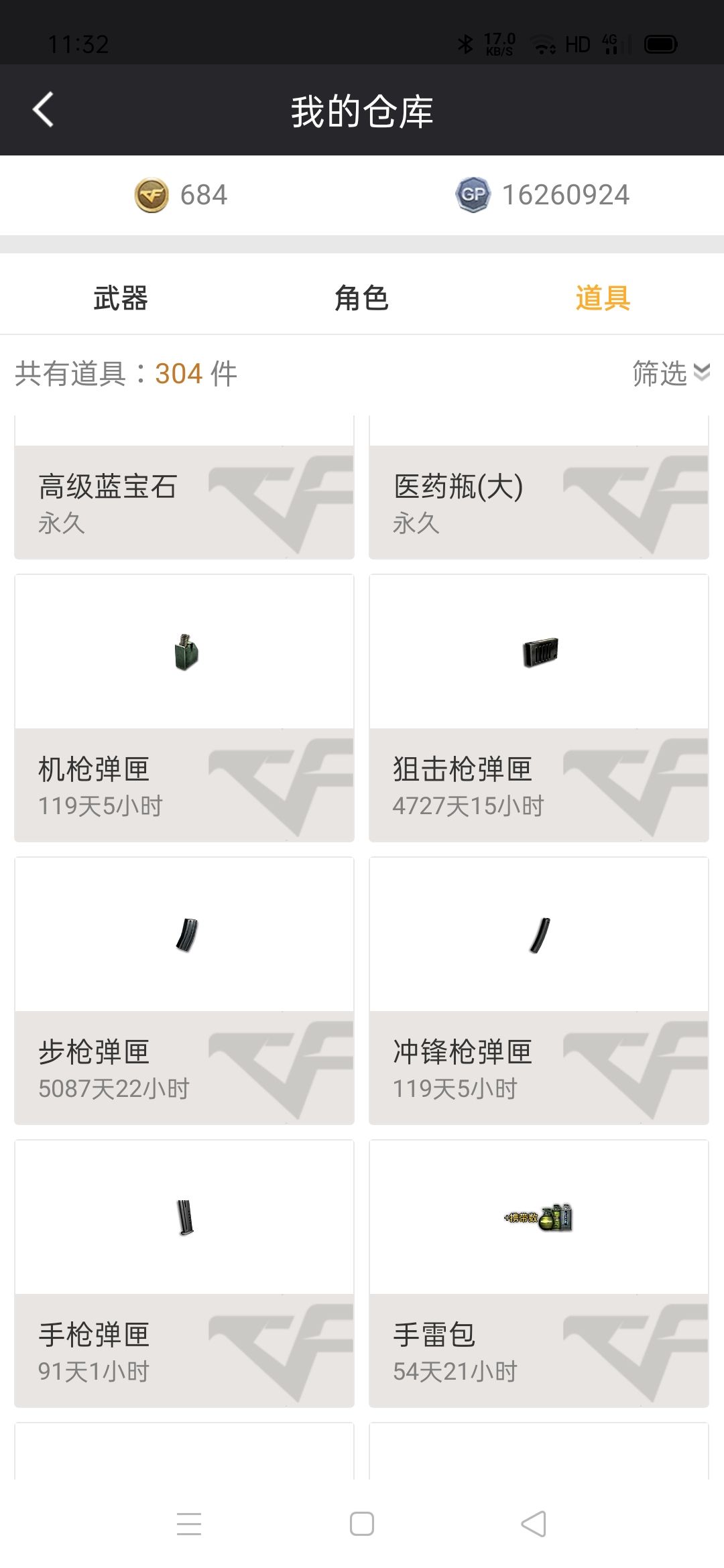Tap the 步枪弹匣 rifle magazine icon

186,933
